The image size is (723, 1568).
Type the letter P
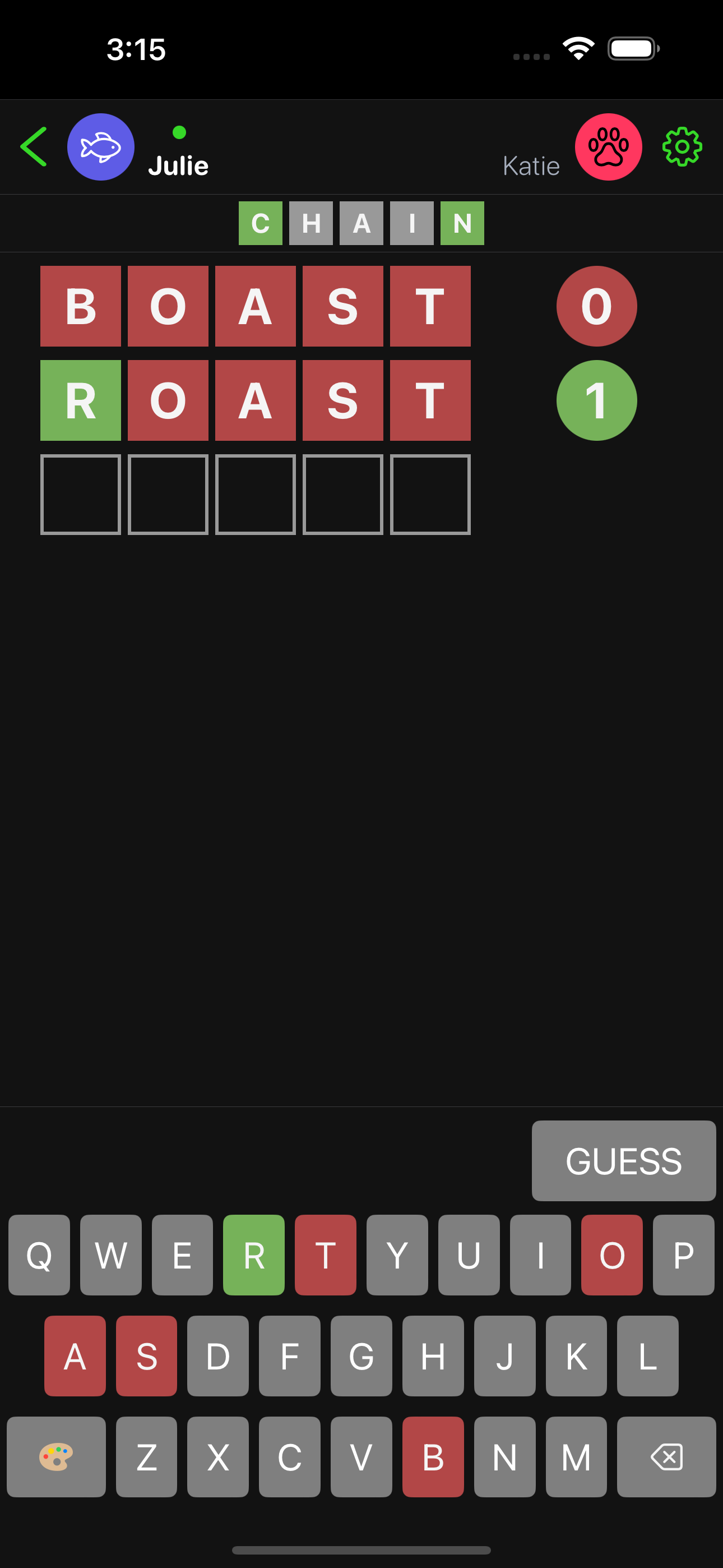pyautogui.click(x=683, y=1255)
